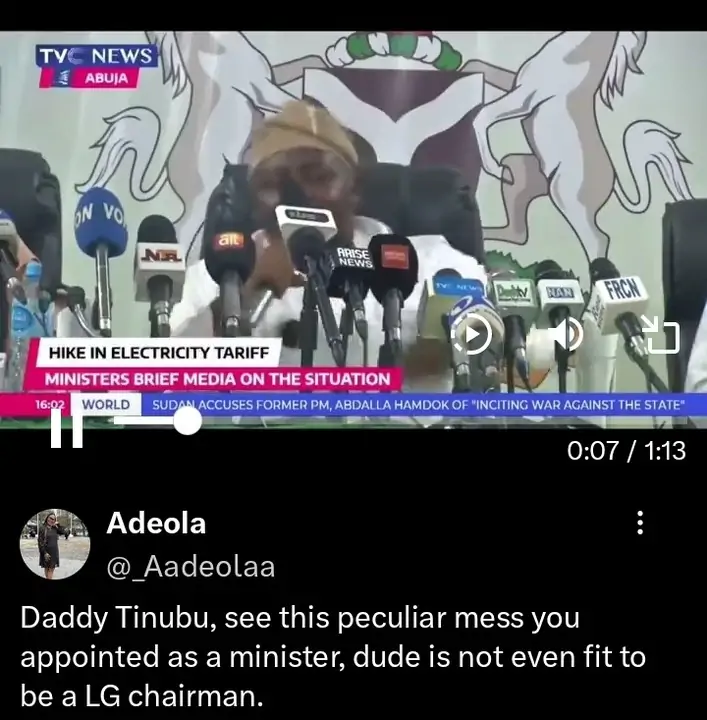Image resolution: width=707 pixels, height=720 pixels.
Task: Open the picture-in-picture / dock icon
Action: [x=659, y=335]
